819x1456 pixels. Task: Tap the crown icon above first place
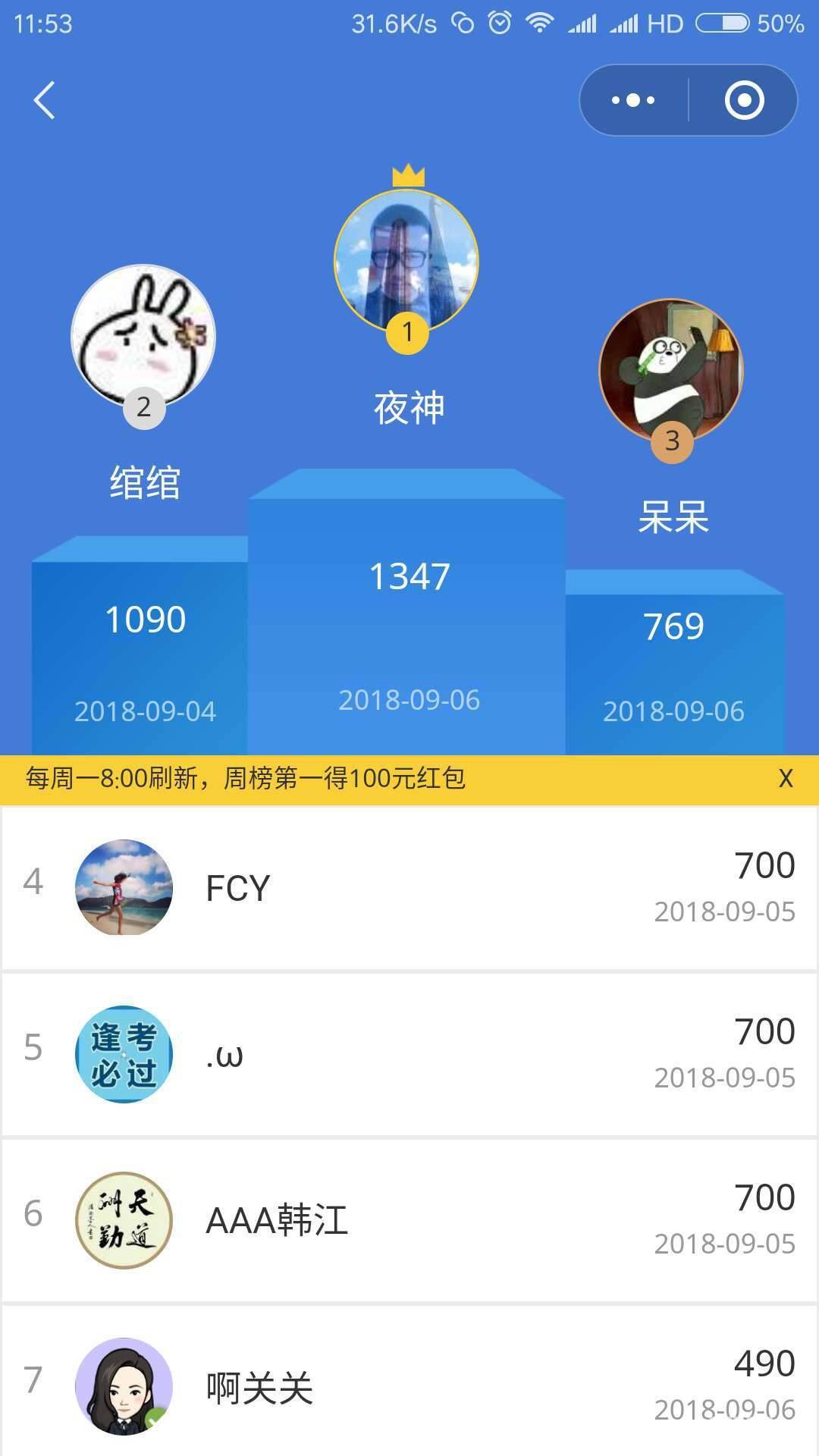click(x=406, y=176)
